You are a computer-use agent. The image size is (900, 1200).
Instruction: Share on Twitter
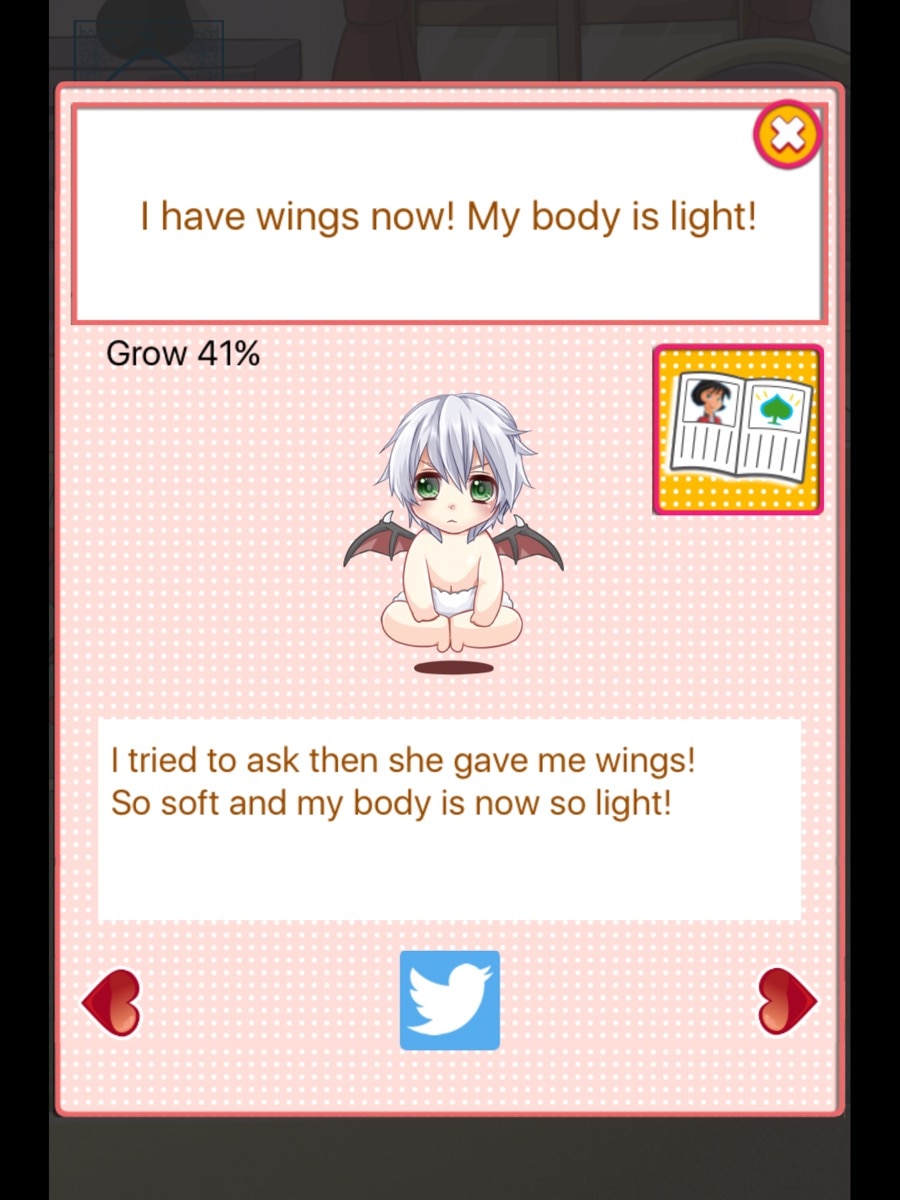coord(450,1000)
